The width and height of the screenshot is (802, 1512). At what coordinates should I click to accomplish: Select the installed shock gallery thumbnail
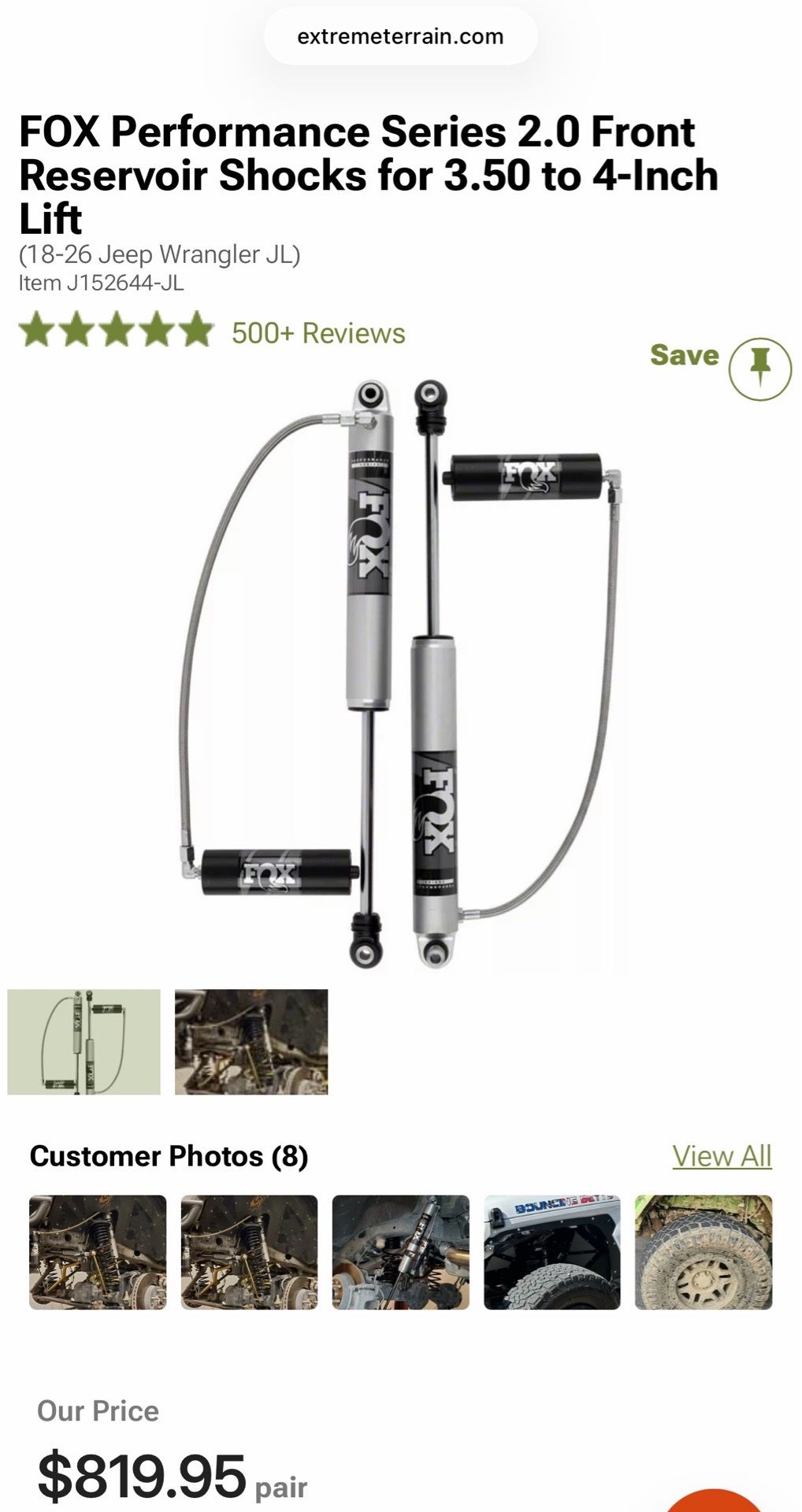251,1042
